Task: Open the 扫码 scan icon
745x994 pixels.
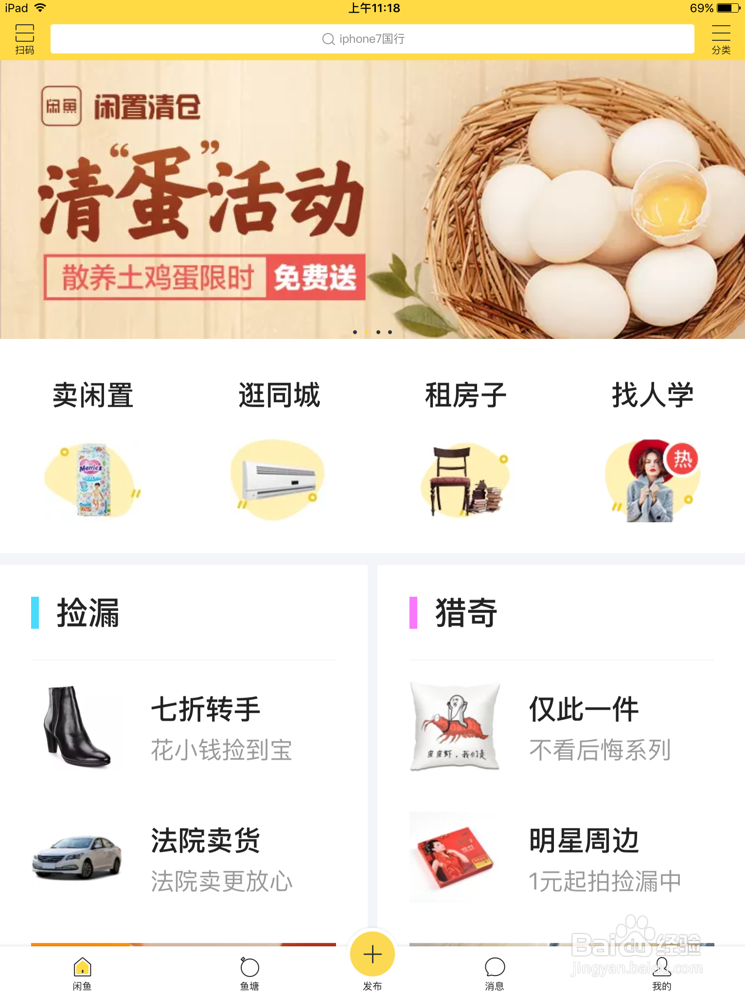Action: [x=25, y=39]
